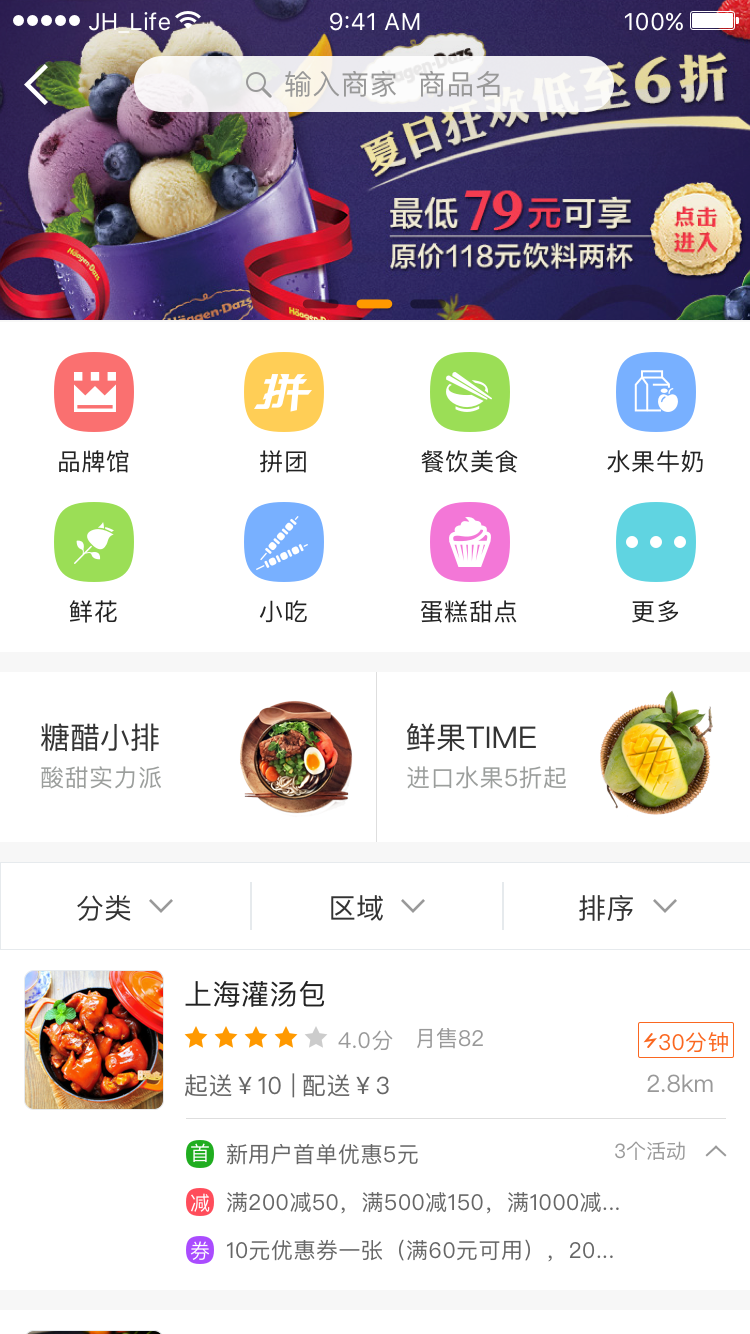The height and width of the screenshot is (1334, 750).
Task: Open the 糖醋小排 promo card
Action: click(x=188, y=757)
